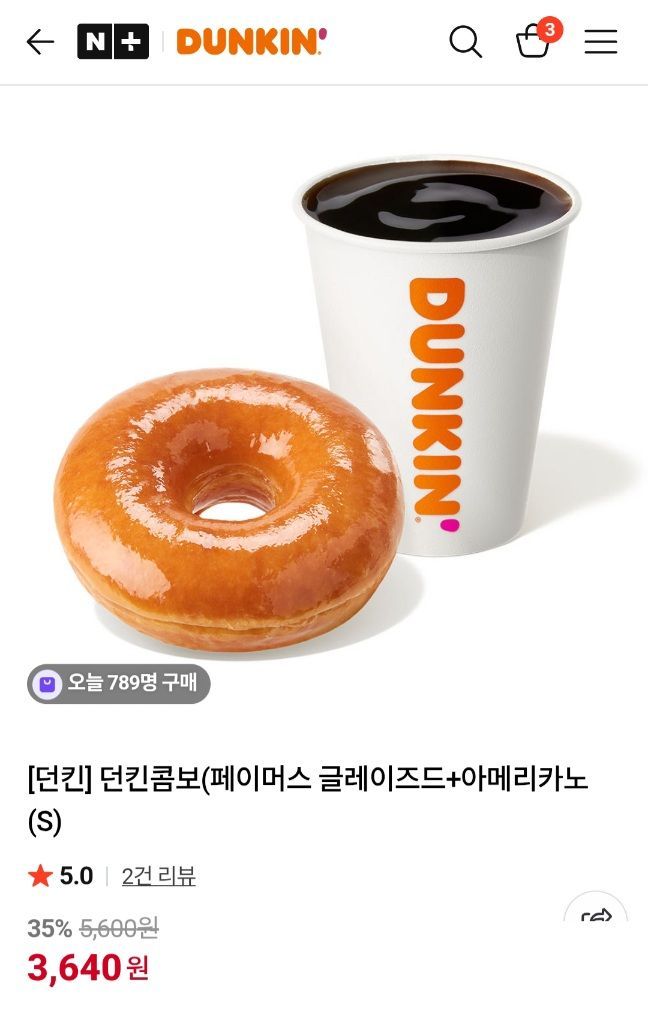Open the Dunkin' store home
The width and height of the screenshot is (648, 1018).
(251, 42)
